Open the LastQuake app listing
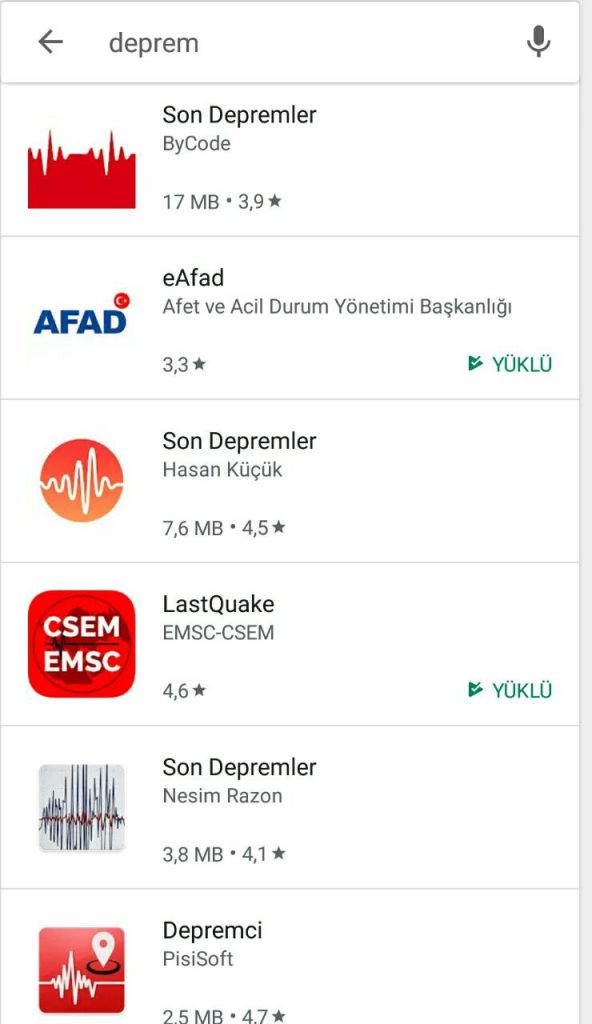This screenshot has height=1024, width=592. coord(289,645)
